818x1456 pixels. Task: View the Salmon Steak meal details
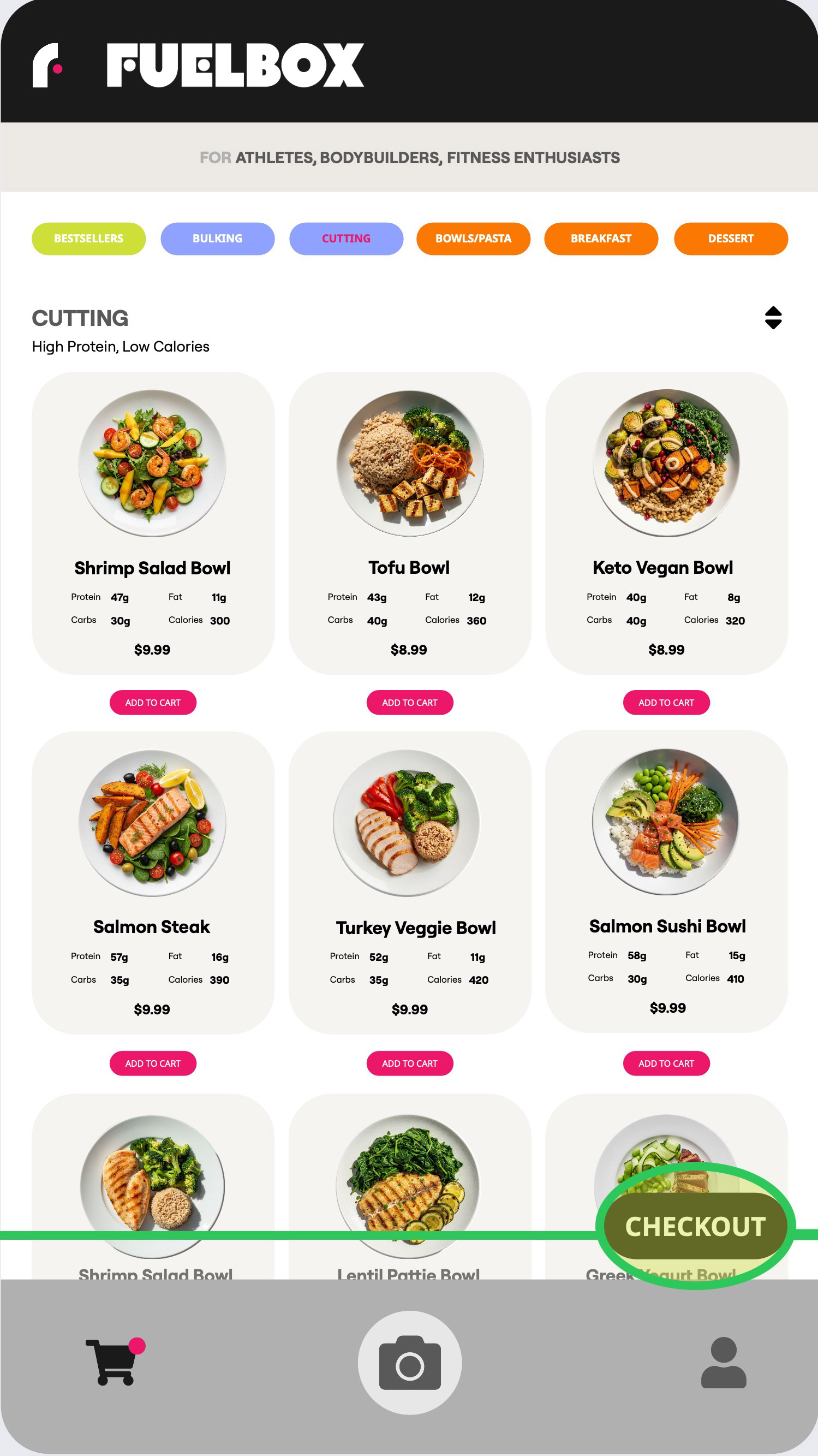pos(153,882)
